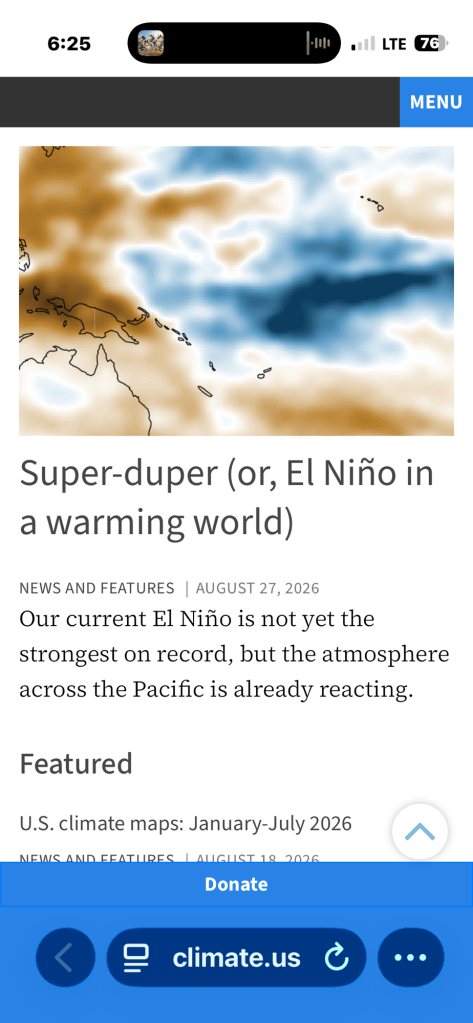Tap the Donate banner
Screen dimensions: 473x1023
pyautogui.click(x=236, y=884)
